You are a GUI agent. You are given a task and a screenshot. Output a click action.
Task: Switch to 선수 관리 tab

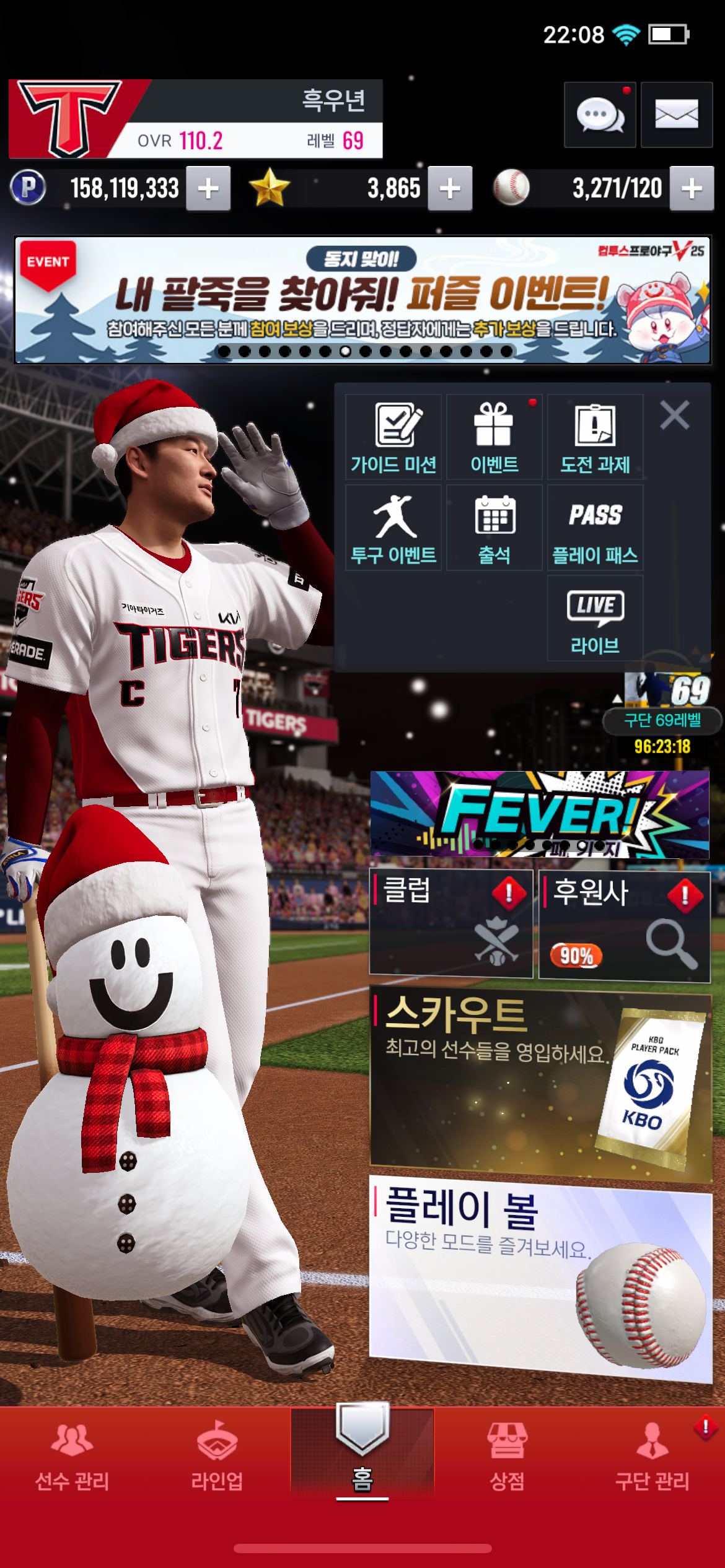[x=72, y=1455]
